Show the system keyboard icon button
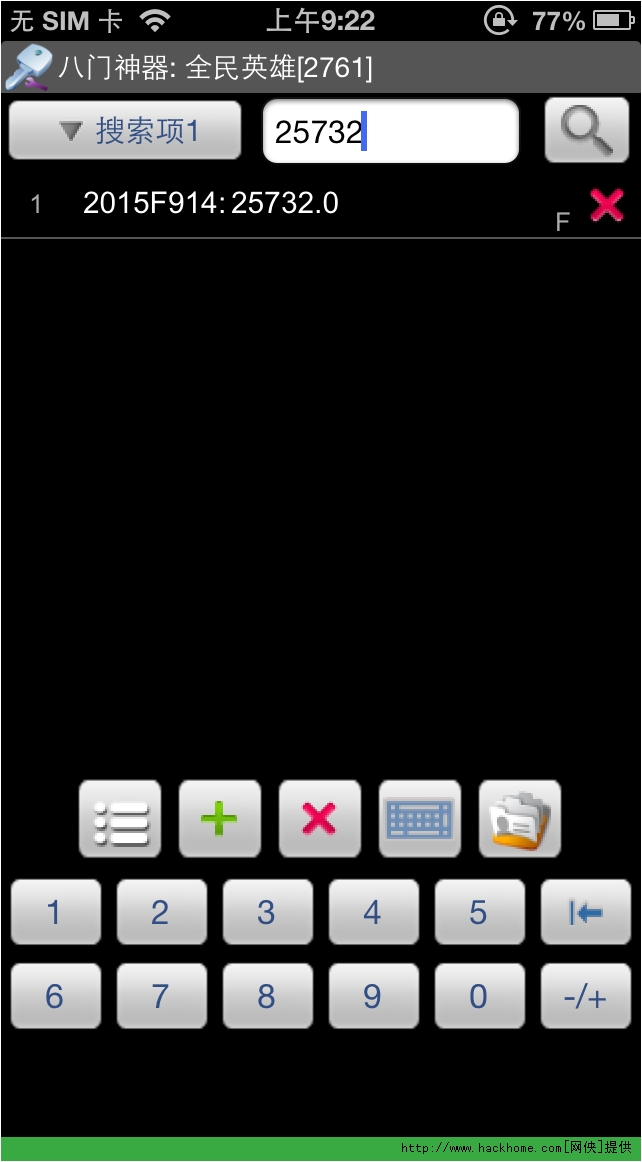 click(419, 820)
